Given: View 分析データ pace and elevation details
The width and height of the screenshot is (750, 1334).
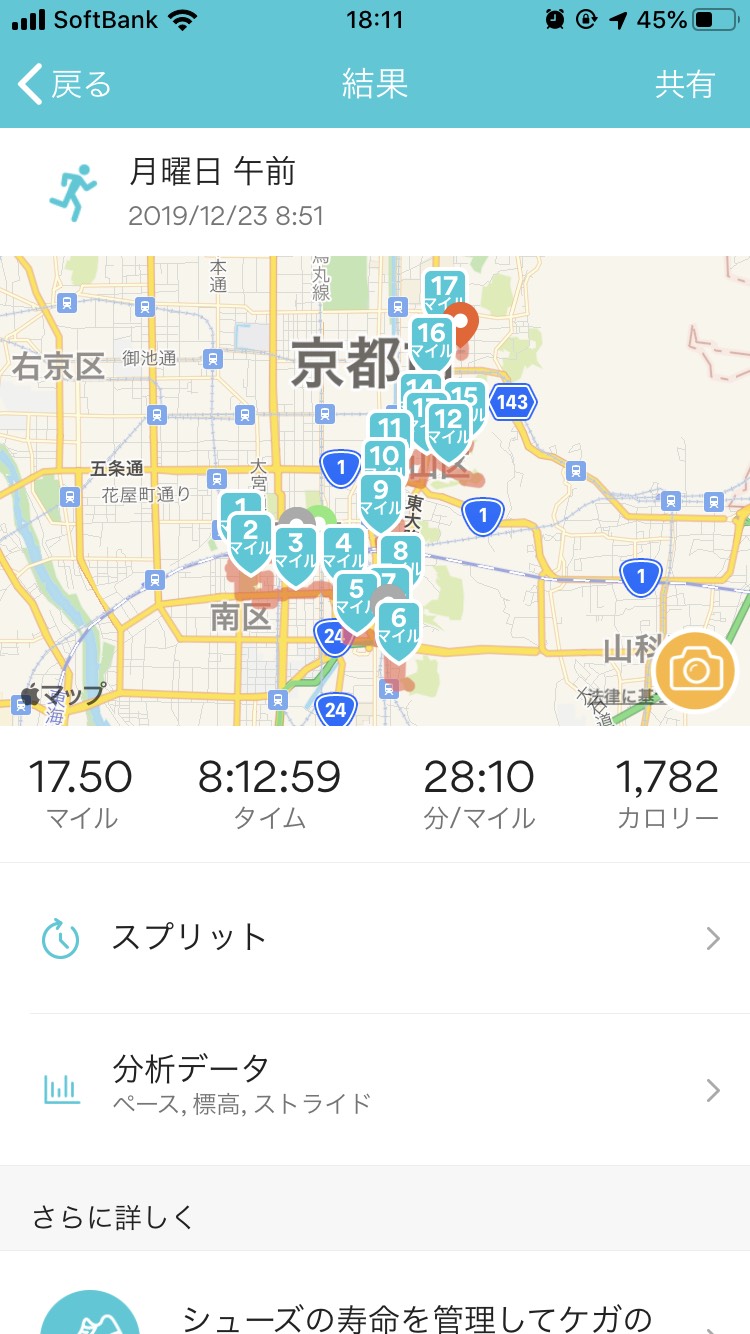Looking at the screenshot, I should (x=375, y=1088).
